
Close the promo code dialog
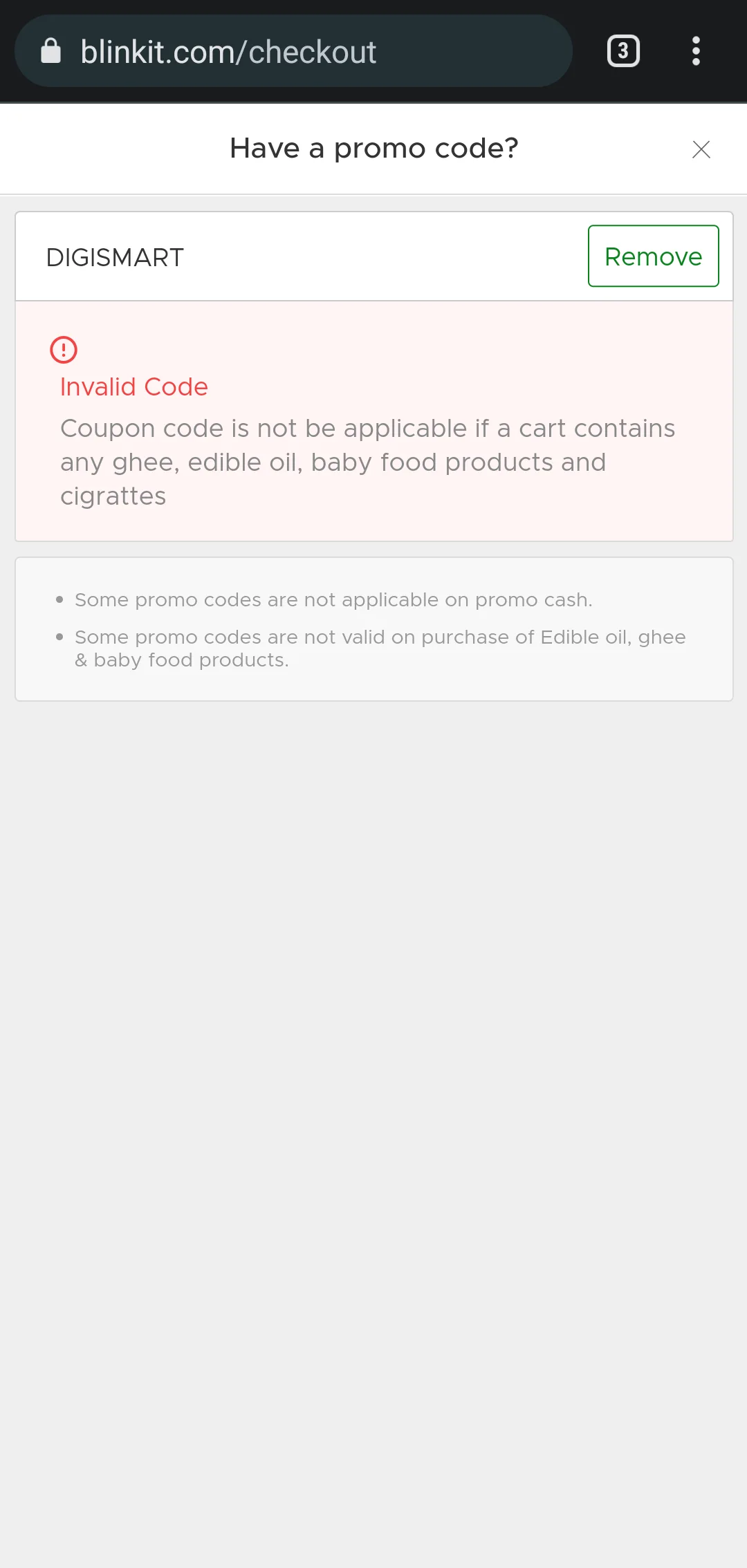701,149
